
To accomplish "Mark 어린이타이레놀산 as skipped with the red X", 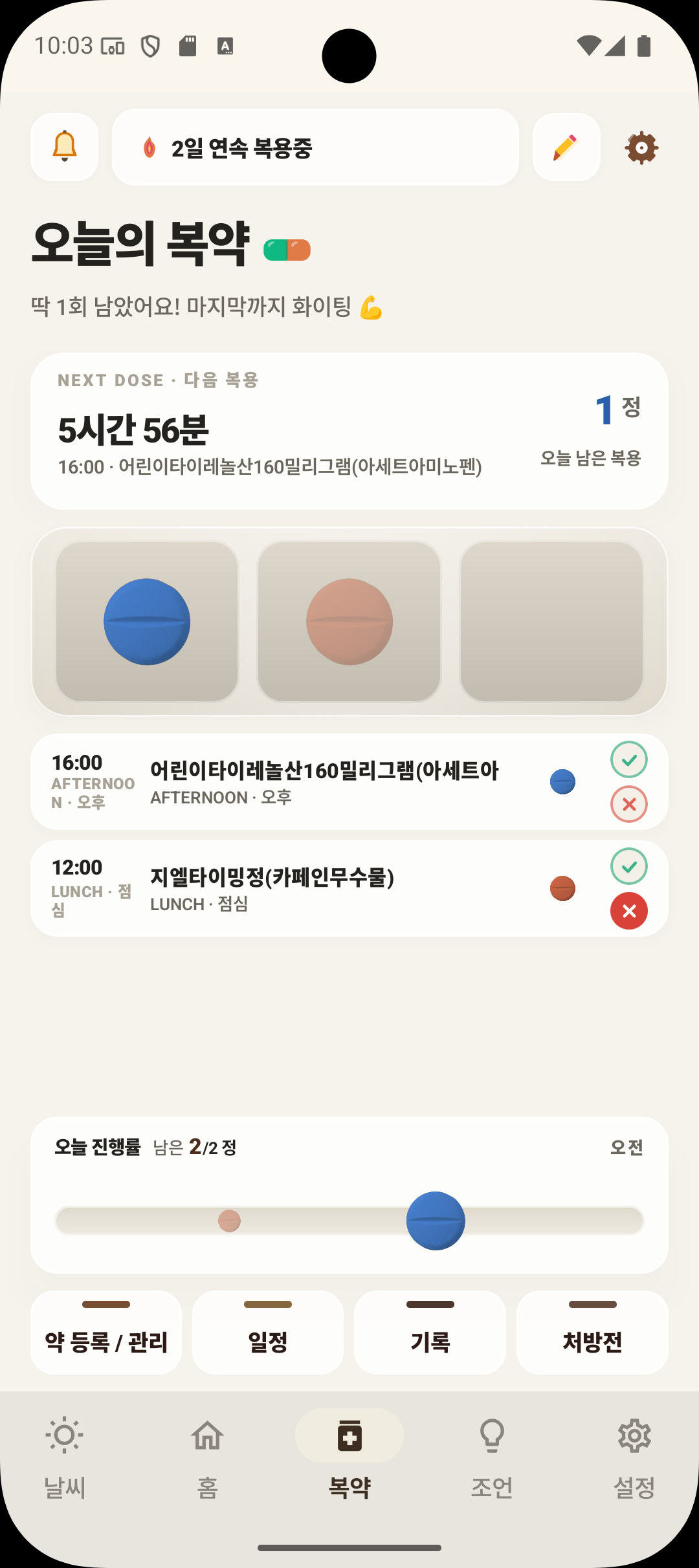I will coord(629,803).
